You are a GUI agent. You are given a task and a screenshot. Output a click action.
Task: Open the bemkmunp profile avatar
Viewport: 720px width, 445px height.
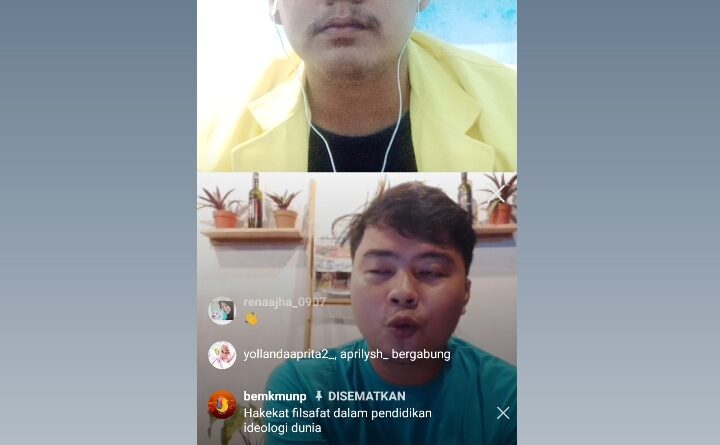click(222, 405)
